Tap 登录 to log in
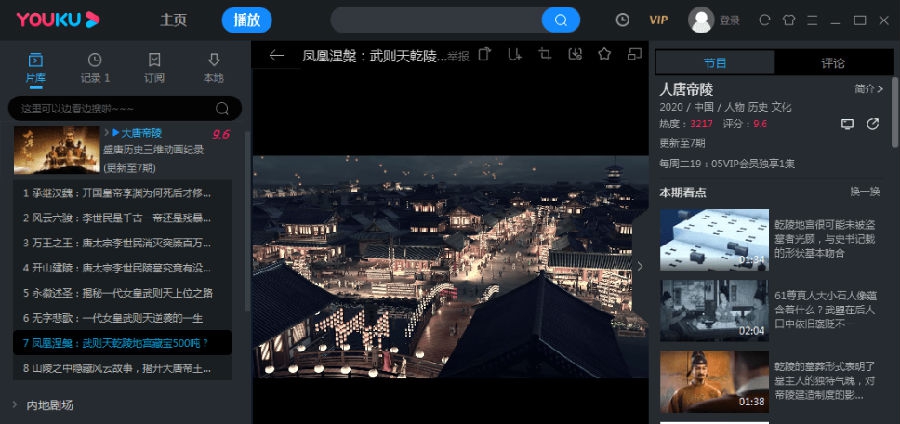This screenshot has width=900, height=424. pyautogui.click(x=729, y=20)
